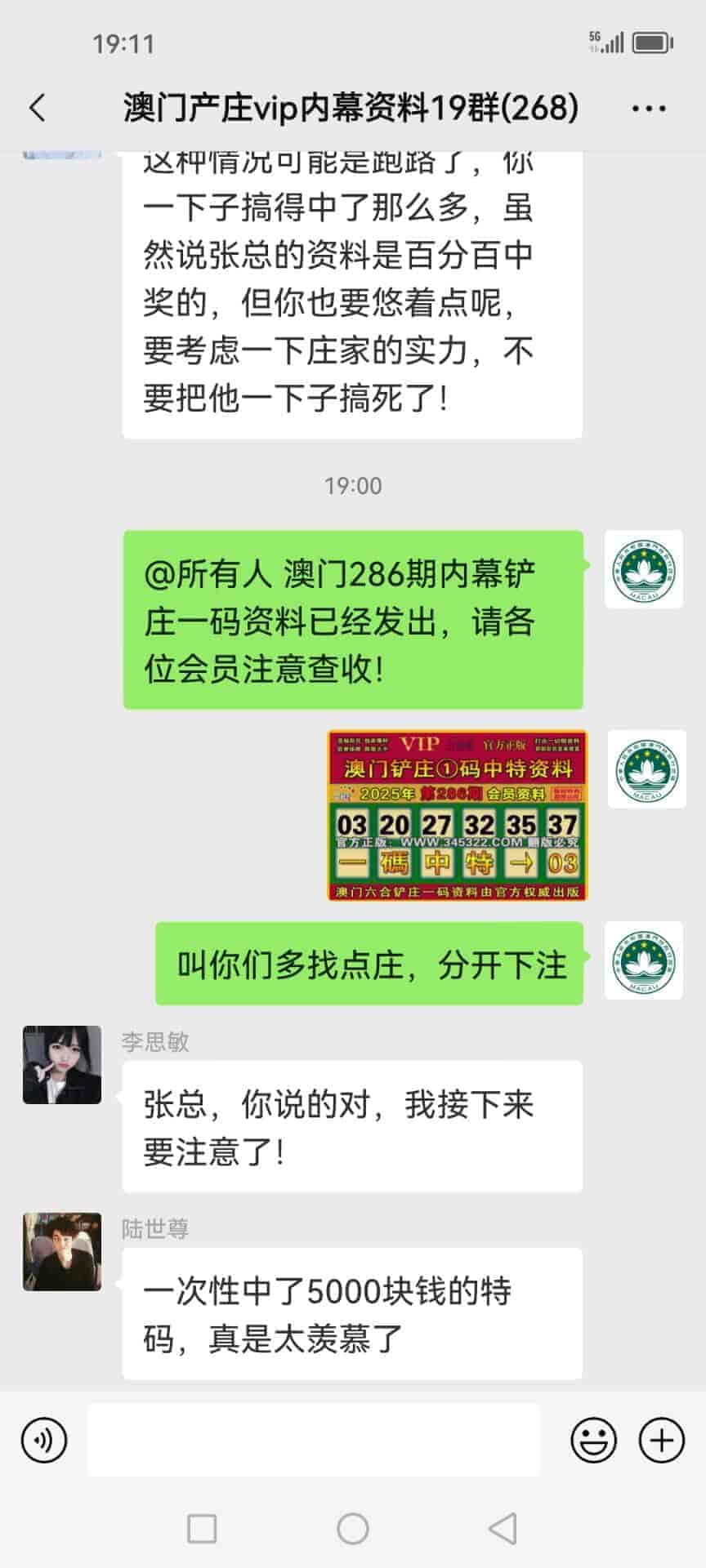View 李思敏's profile avatar
The height and width of the screenshot is (1568, 706).
[62, 1064]
